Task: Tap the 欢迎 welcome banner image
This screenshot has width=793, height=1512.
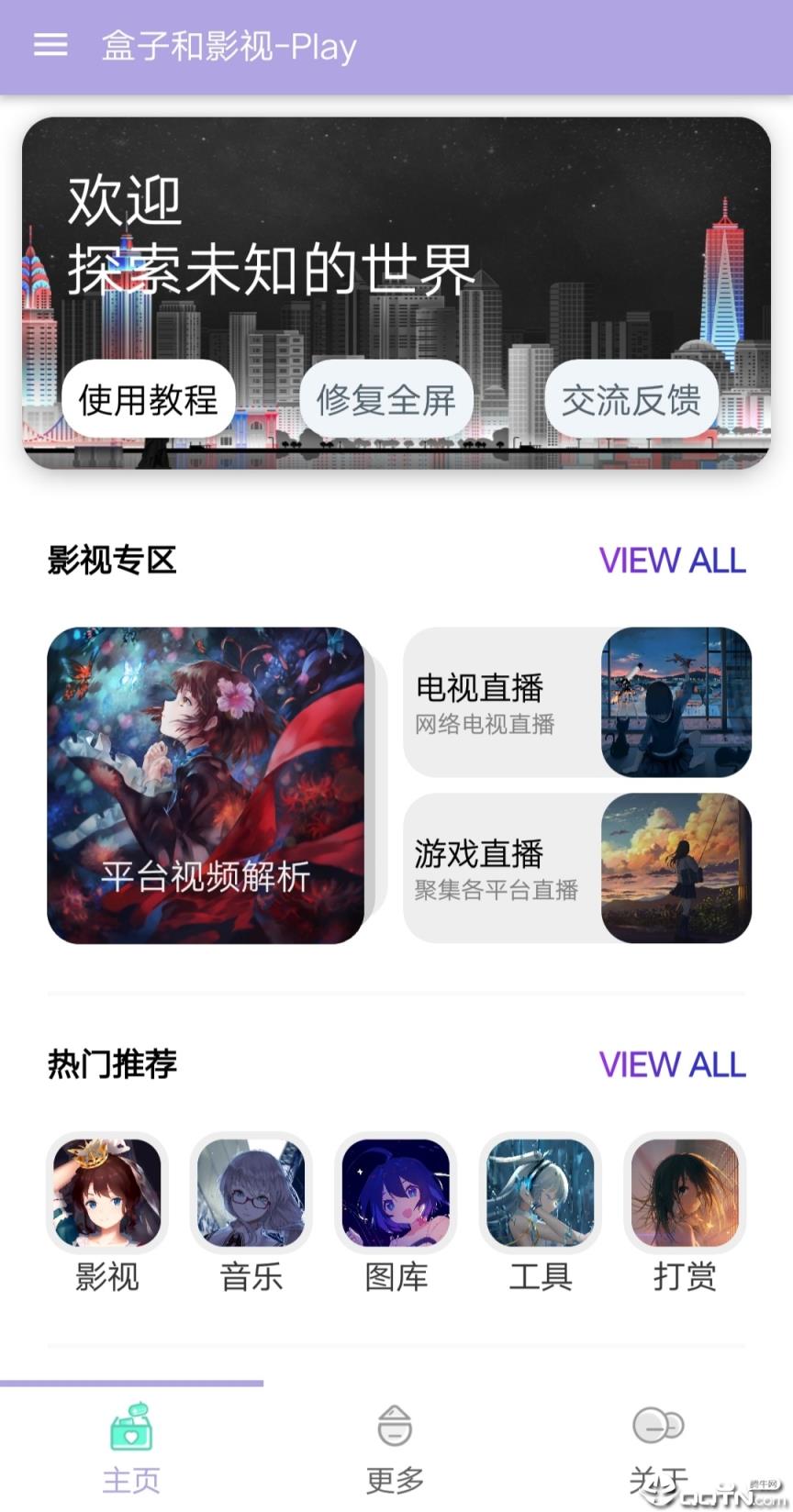Action: [x=395, y=229]
